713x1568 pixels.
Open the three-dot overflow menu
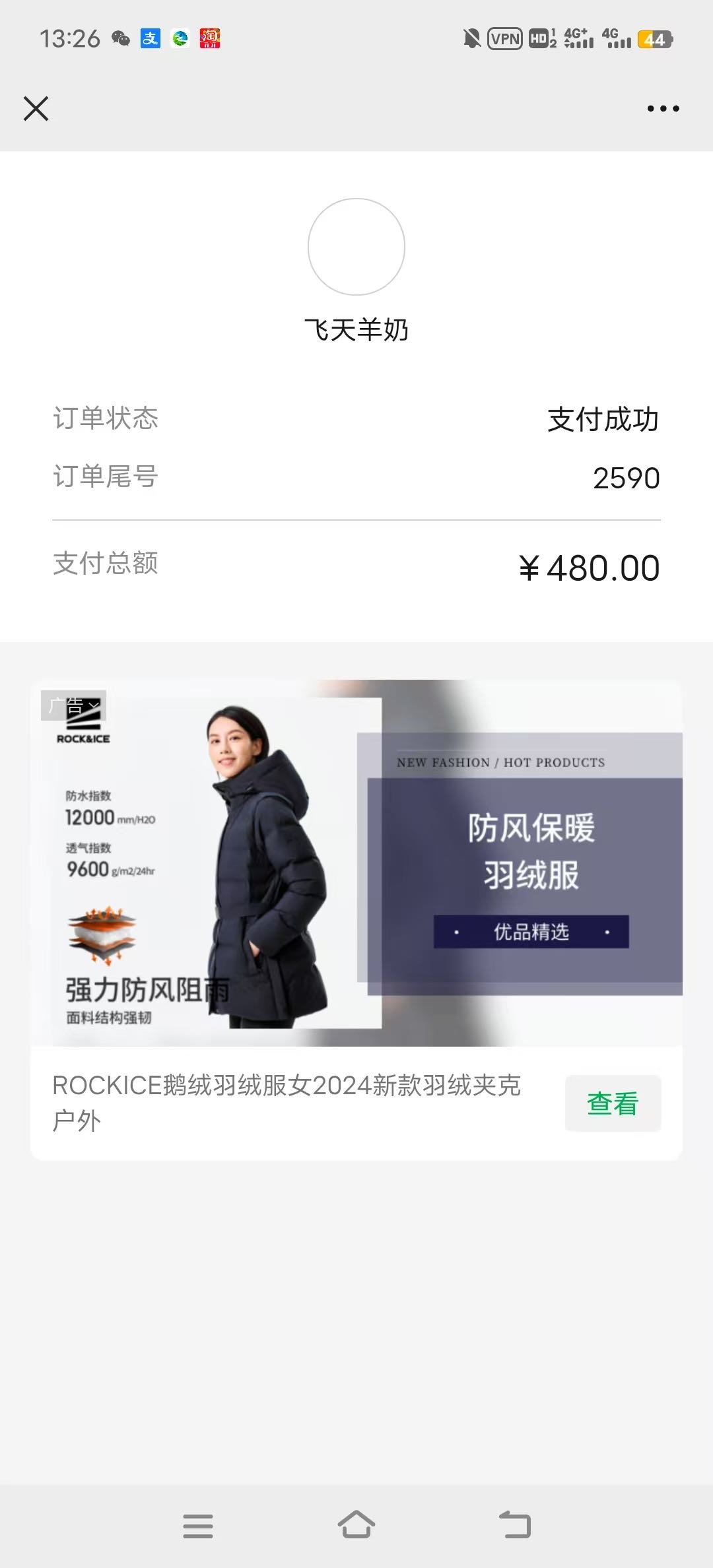point(663,109)
